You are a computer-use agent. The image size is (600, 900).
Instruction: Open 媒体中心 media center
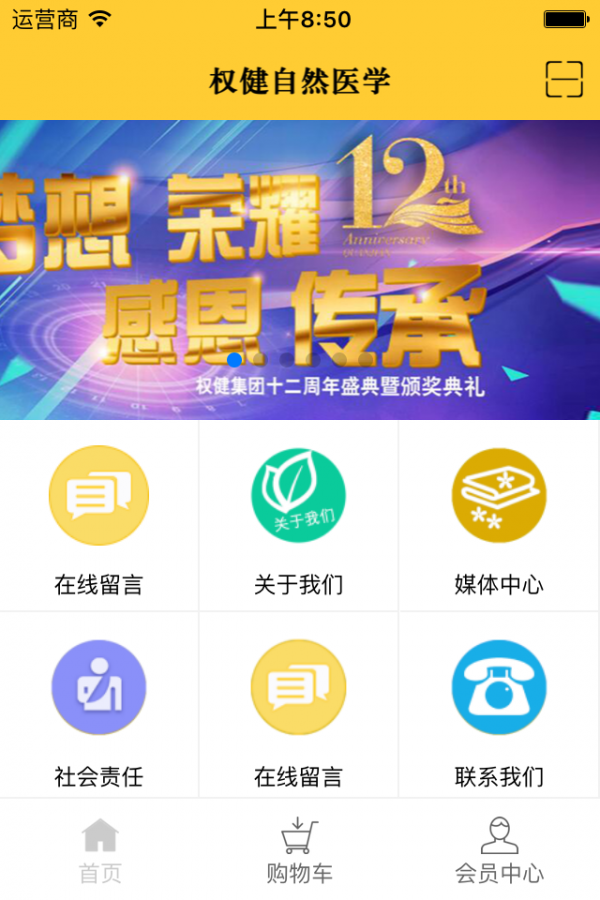pos(498,515)
